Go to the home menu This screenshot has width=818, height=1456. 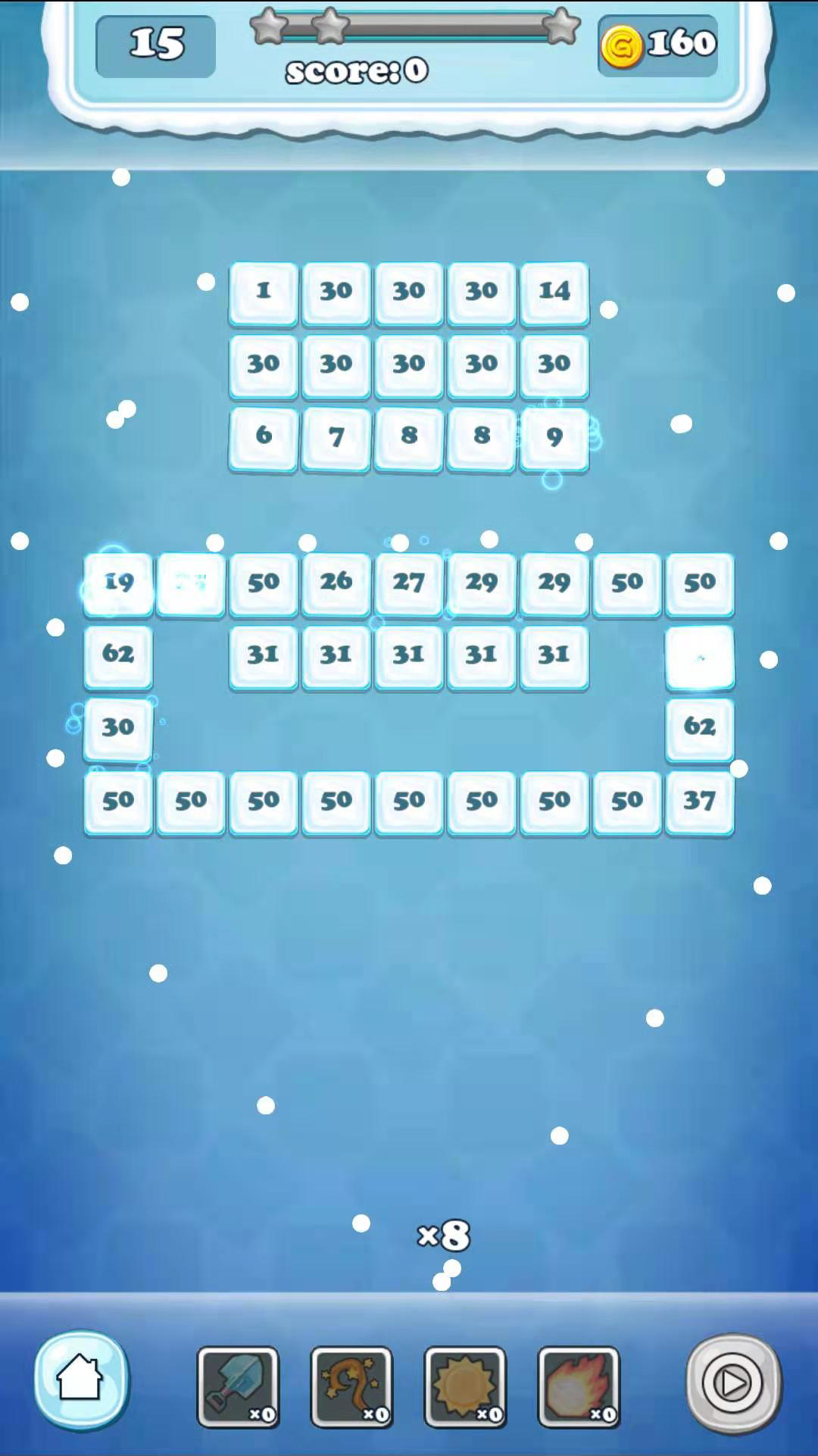[80, 1379]
